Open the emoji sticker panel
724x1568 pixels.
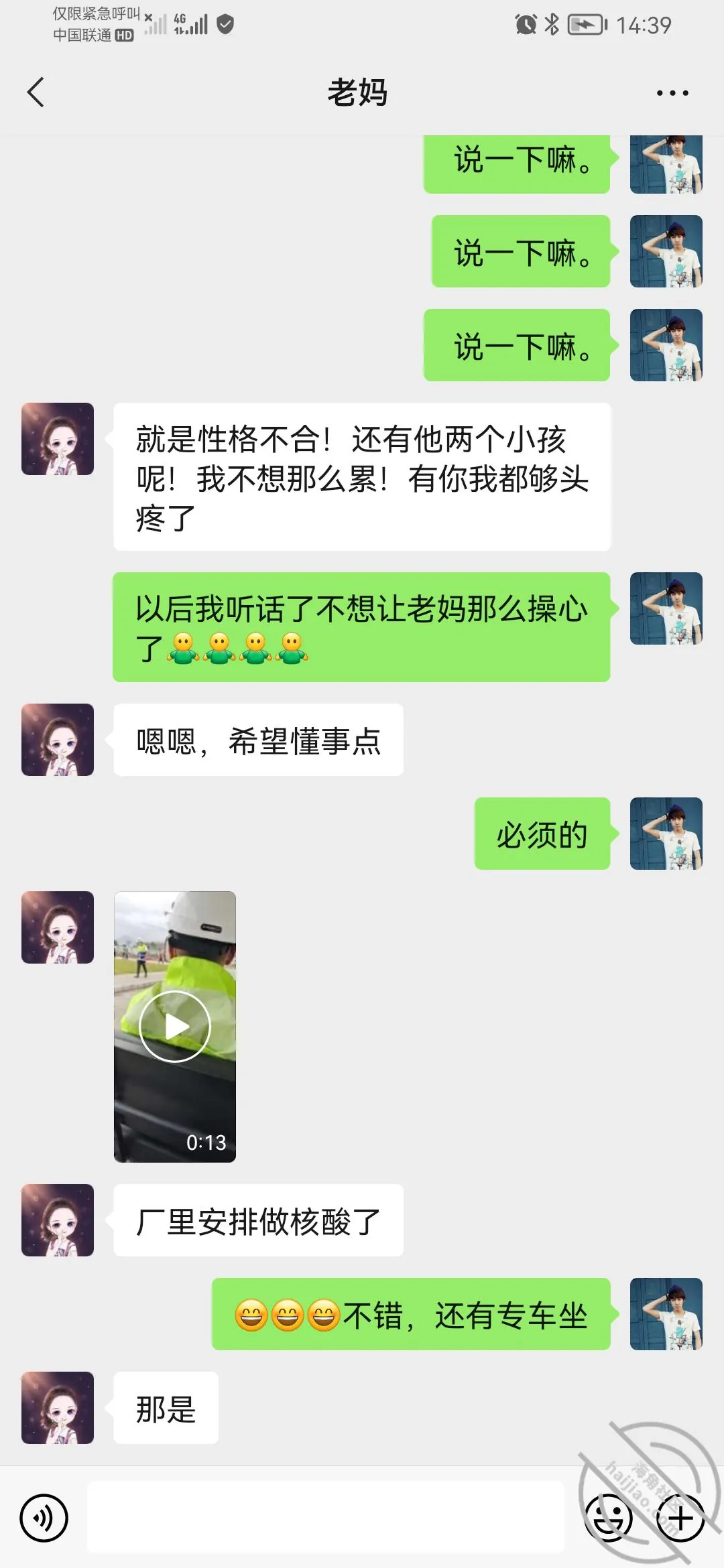(x=609, y=1518)
